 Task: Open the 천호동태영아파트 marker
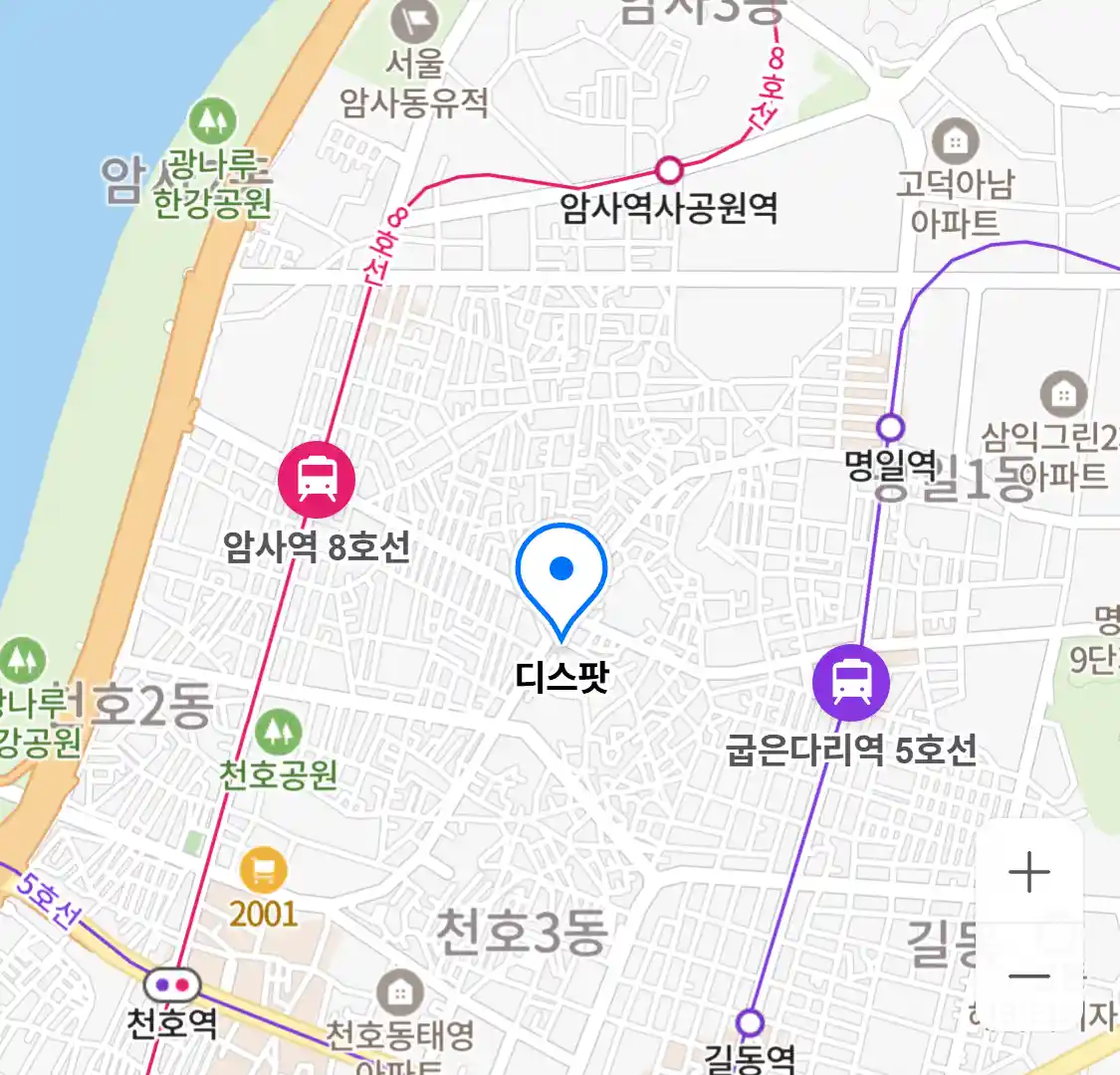[x=400, y=992]
